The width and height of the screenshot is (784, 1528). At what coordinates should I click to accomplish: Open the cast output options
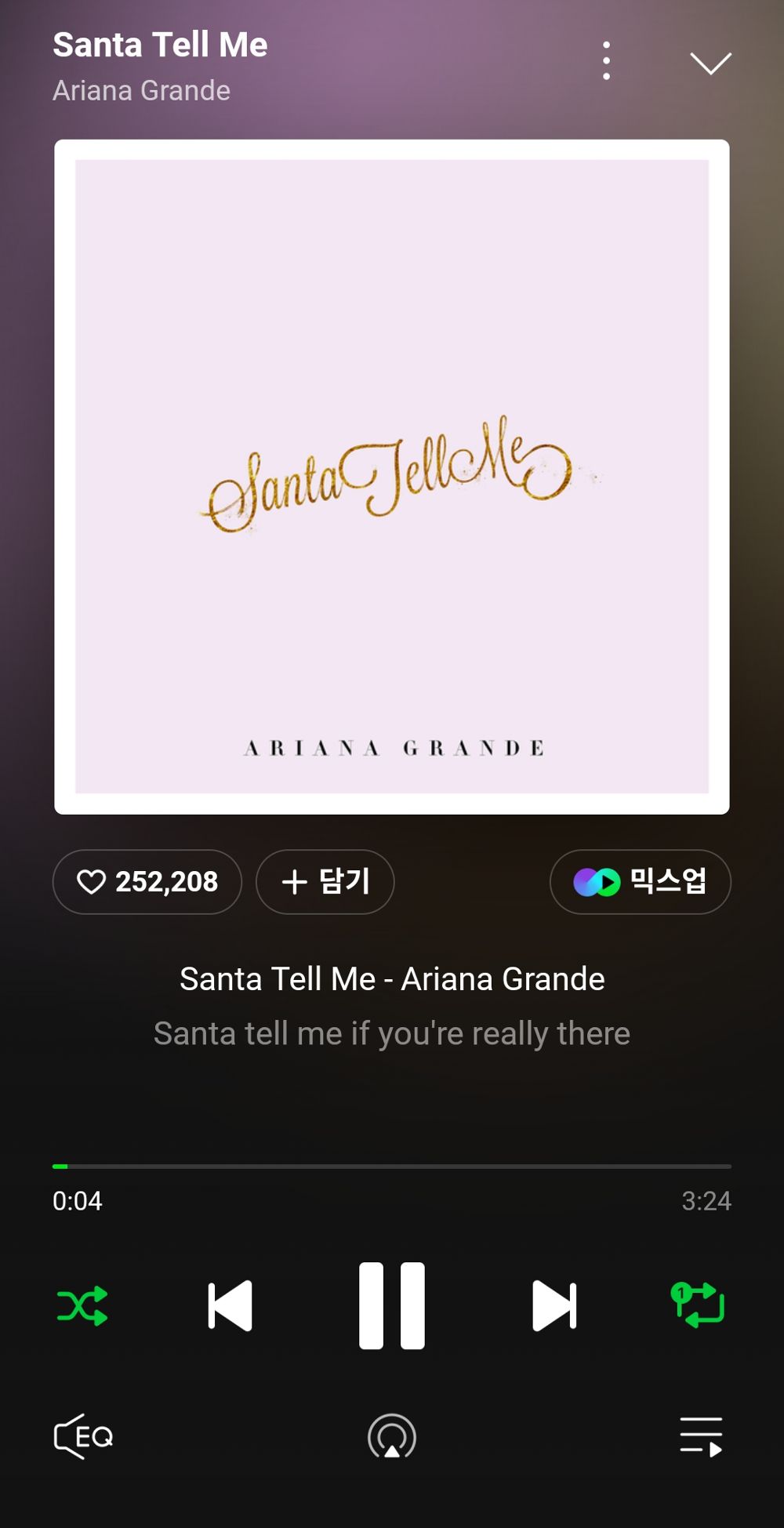point(392,1436)
